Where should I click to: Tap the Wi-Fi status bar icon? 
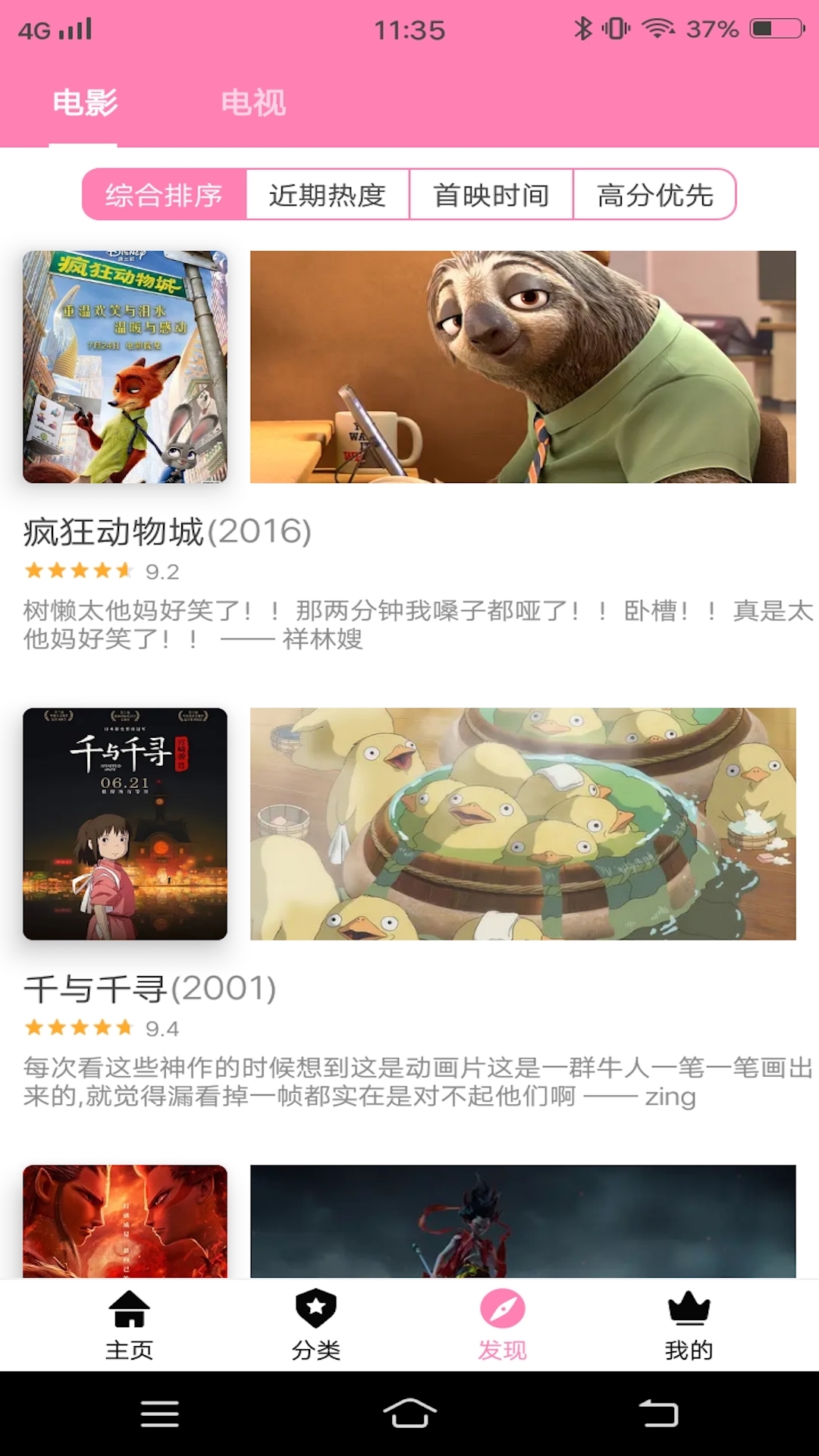(x=657, y=27)
